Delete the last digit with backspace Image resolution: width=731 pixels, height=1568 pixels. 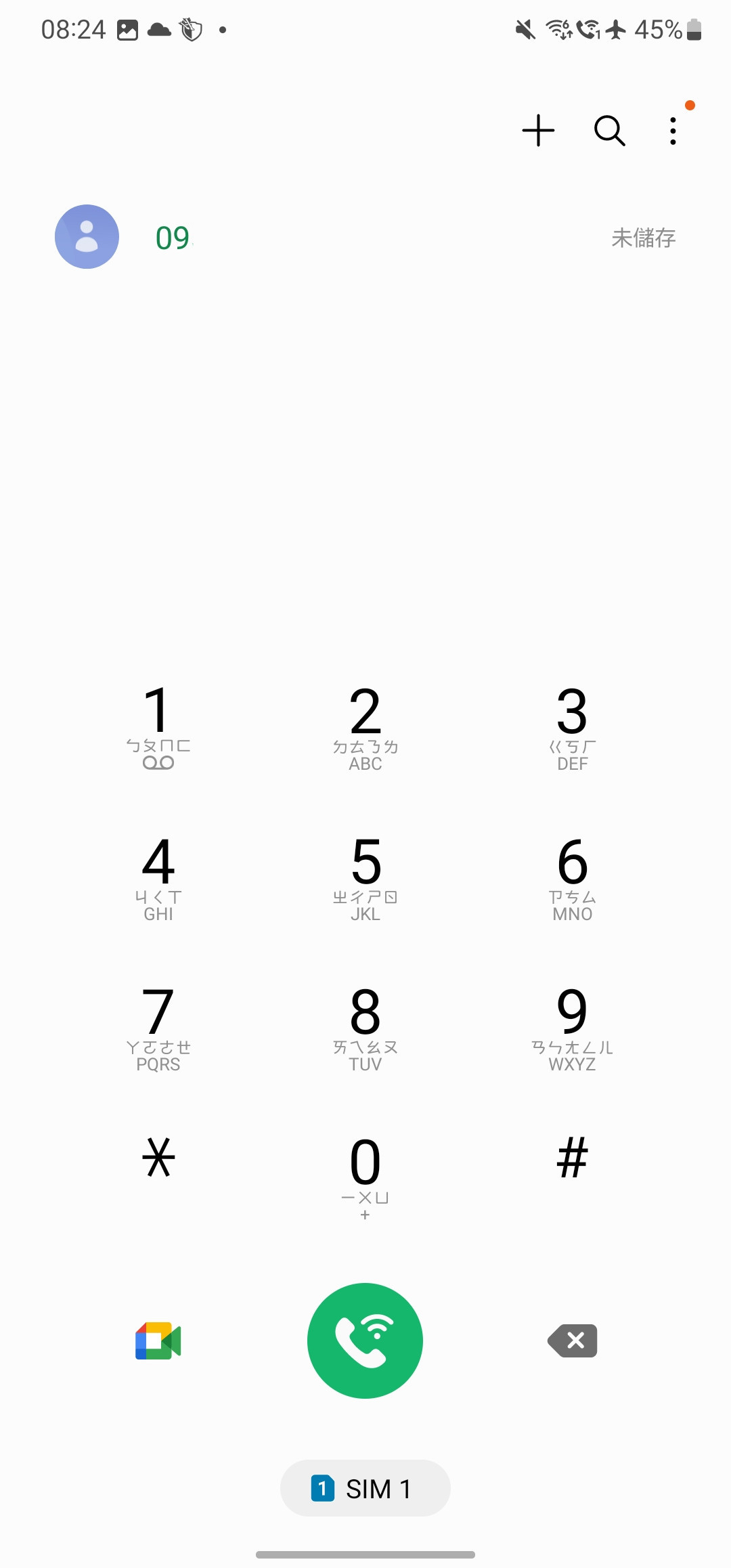click(573, 1341)
